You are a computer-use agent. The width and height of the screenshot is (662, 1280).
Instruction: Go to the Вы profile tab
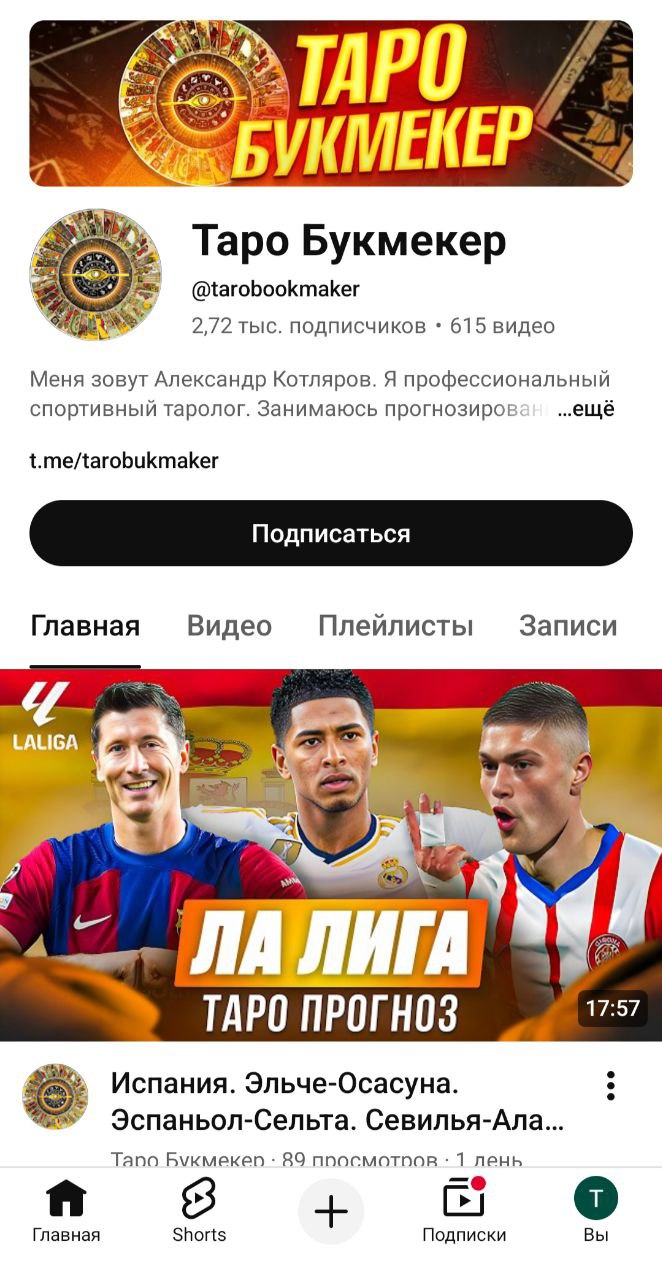pos(596,1211)
